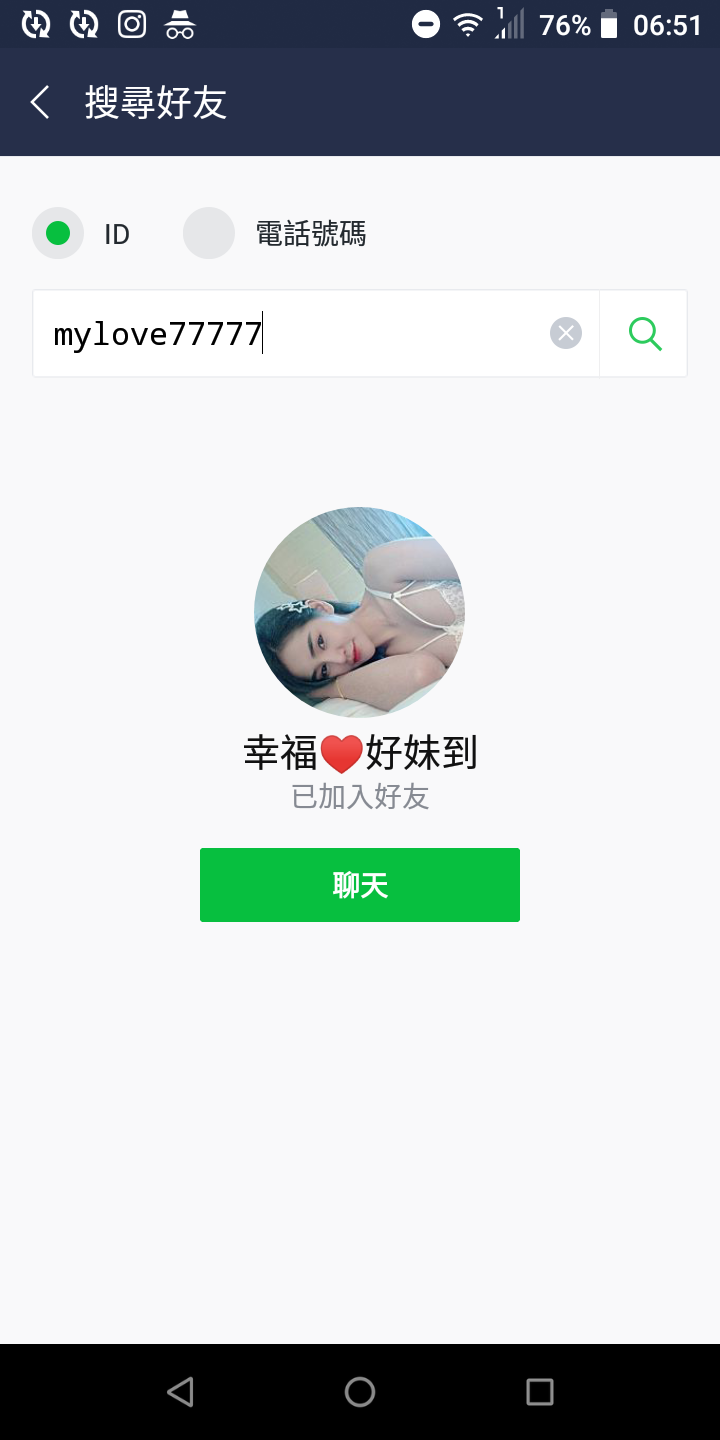720x1440 pixels.
Task: Clear the search field using the X icon
Action: tap(565, 333)
